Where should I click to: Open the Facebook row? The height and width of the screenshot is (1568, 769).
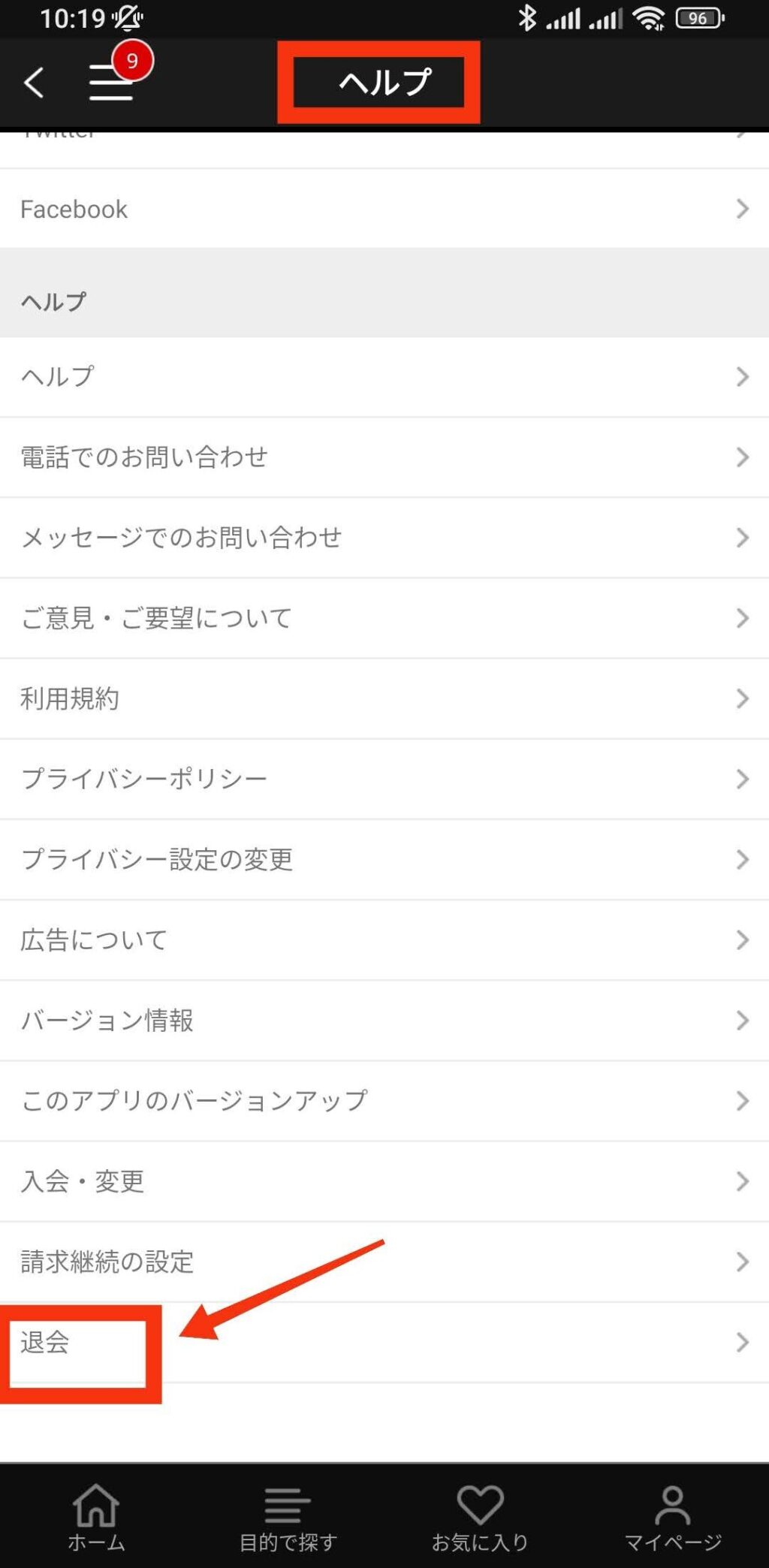pos(384,209)
